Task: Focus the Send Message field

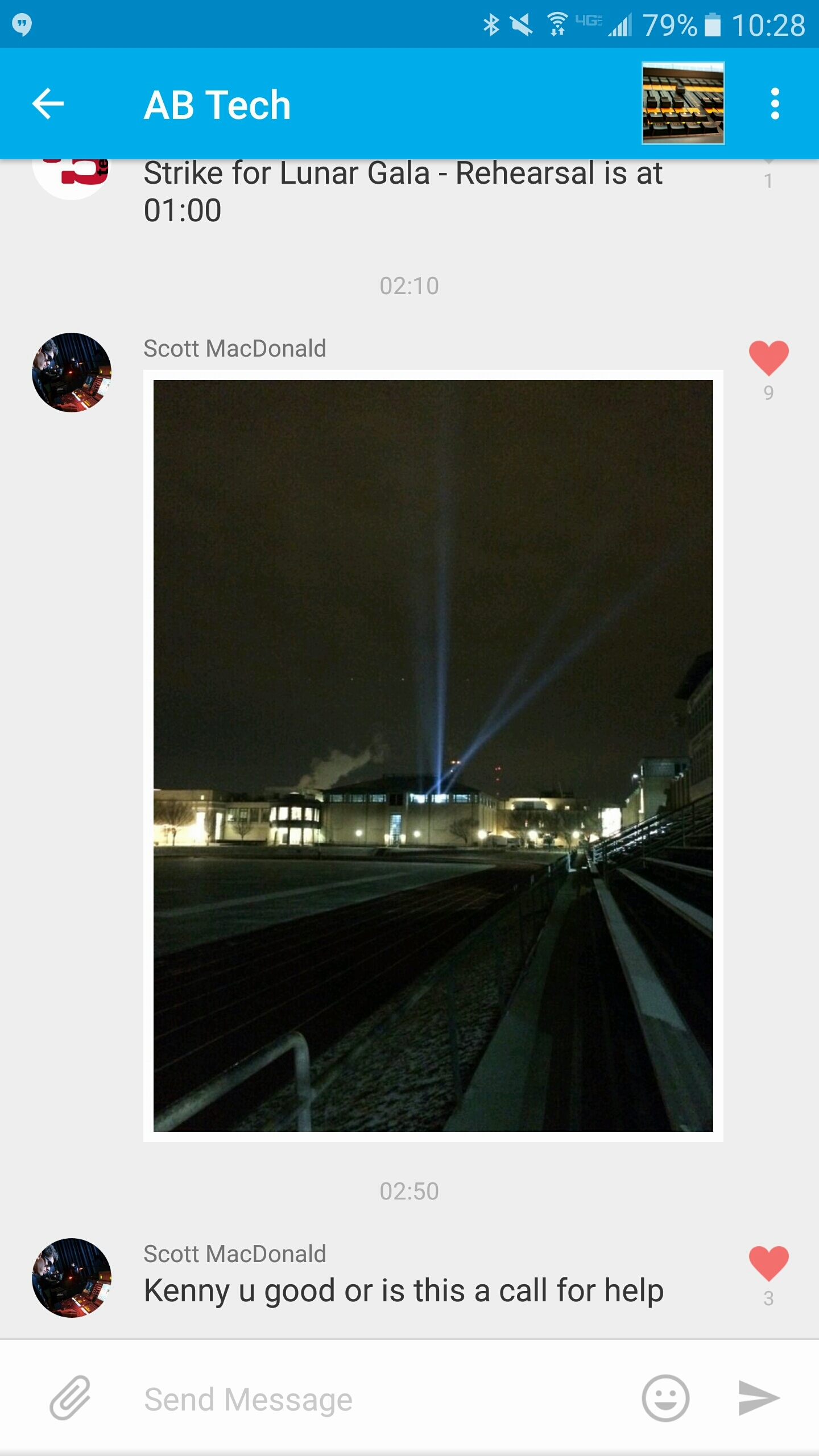Action: click(x=375, y=1399)
